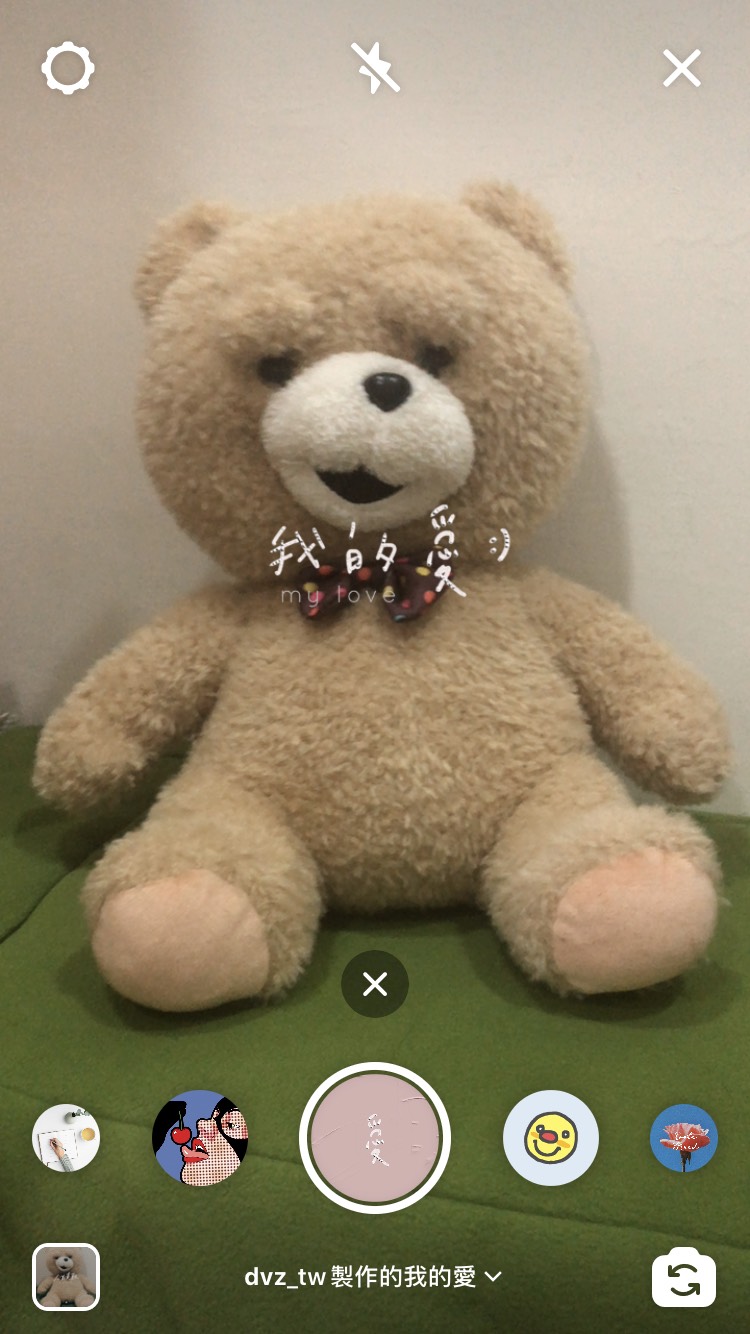Expand dvz_tw 製作的我的愛 effect details

[374, 1277]
